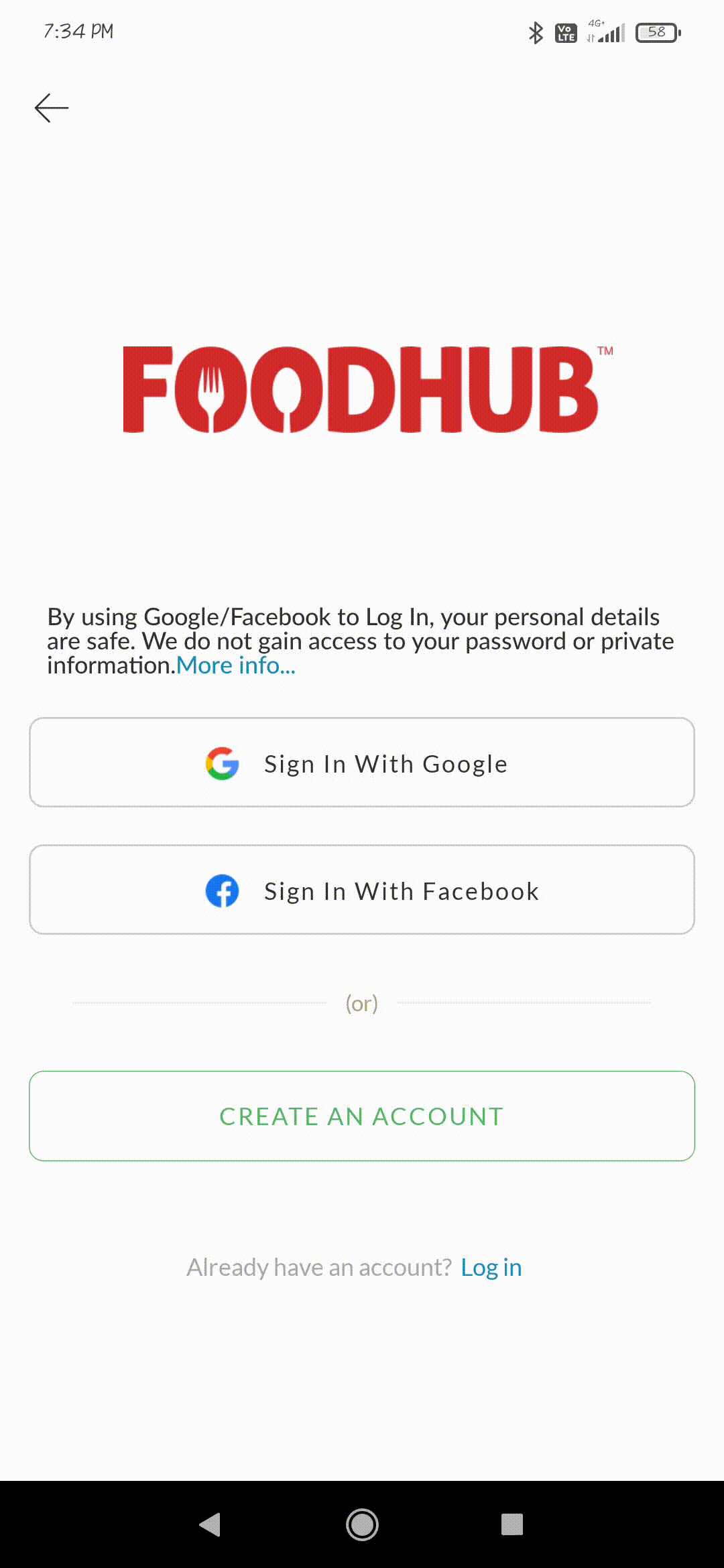Sign in with Facebook
Viewport: 724px width, 1568px height.
pos(362,890)
